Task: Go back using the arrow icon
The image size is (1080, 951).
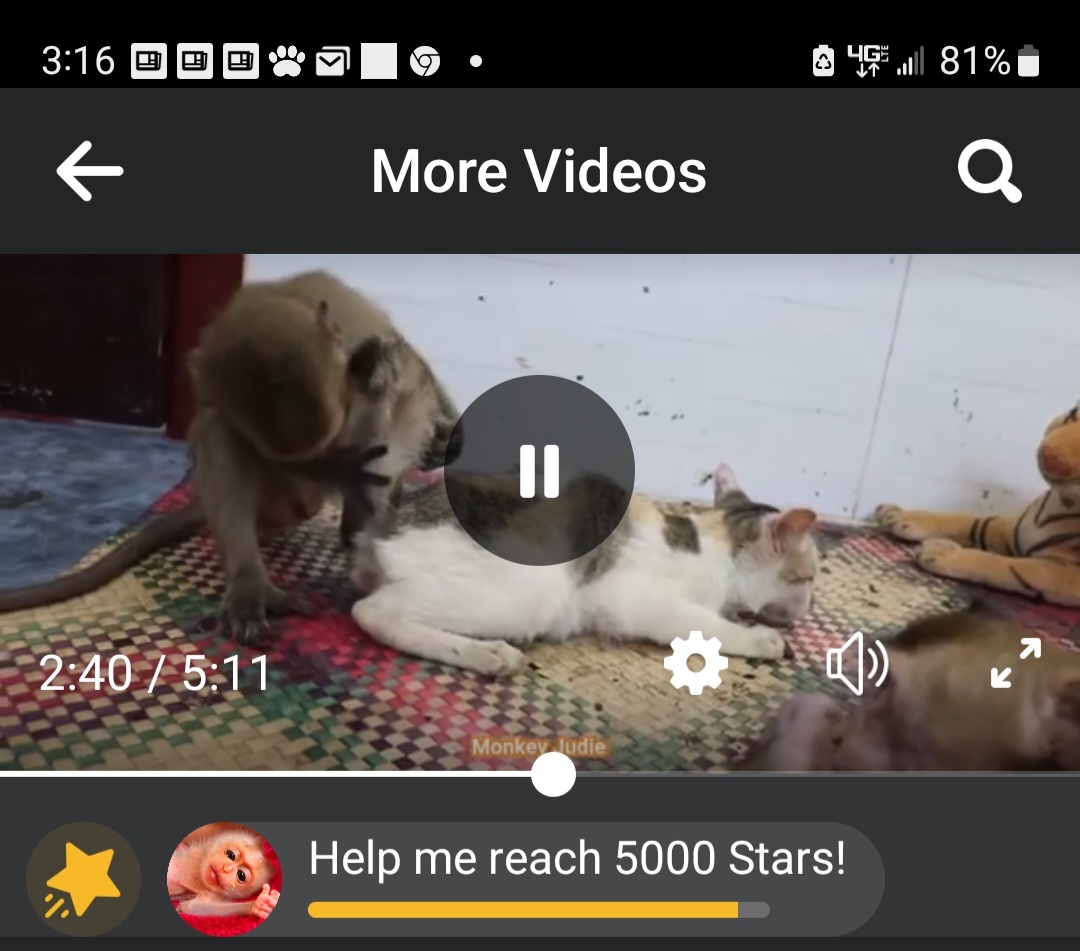Action: (90, 171)
